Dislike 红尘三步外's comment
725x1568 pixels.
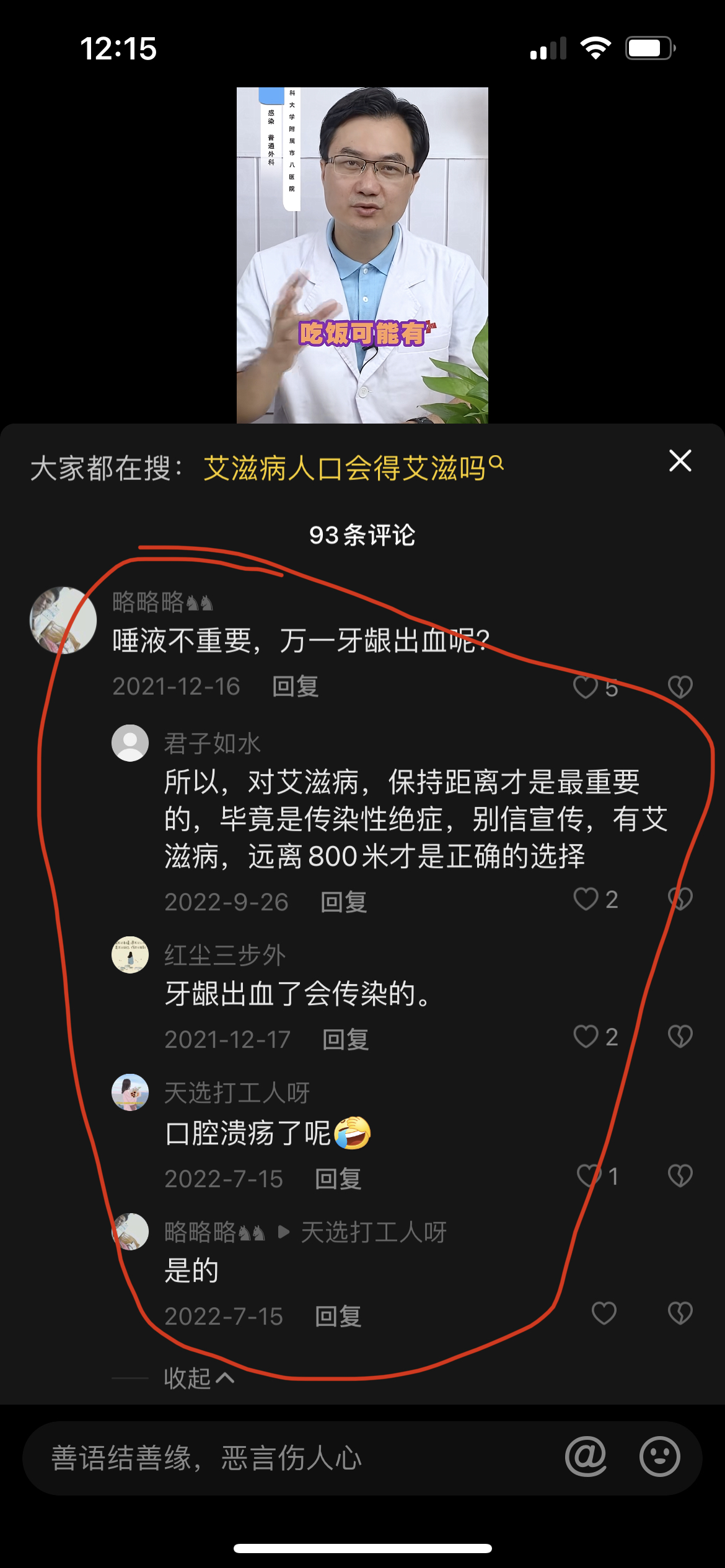point(680,1037)
